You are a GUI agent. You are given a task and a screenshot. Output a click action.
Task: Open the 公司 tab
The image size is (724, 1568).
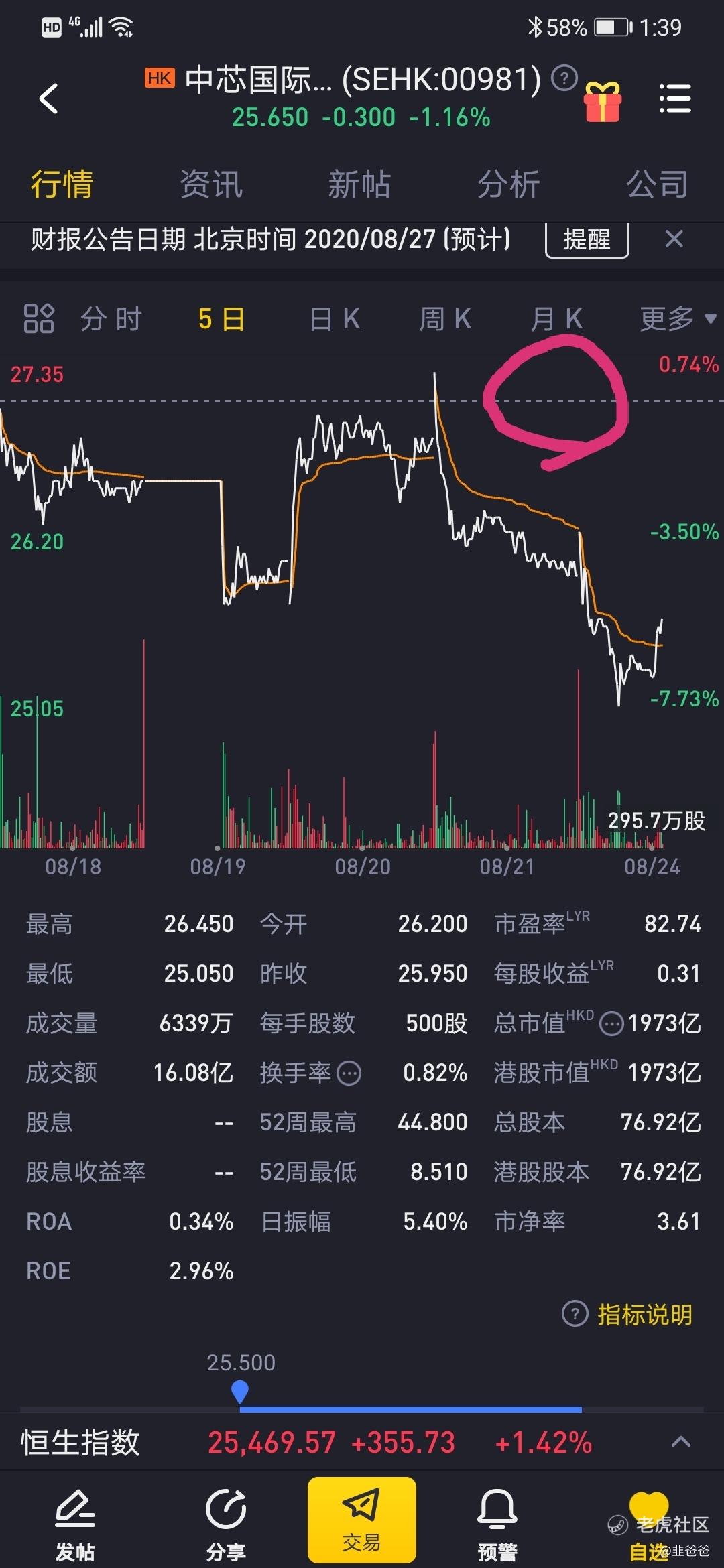(x=657, y=184)
